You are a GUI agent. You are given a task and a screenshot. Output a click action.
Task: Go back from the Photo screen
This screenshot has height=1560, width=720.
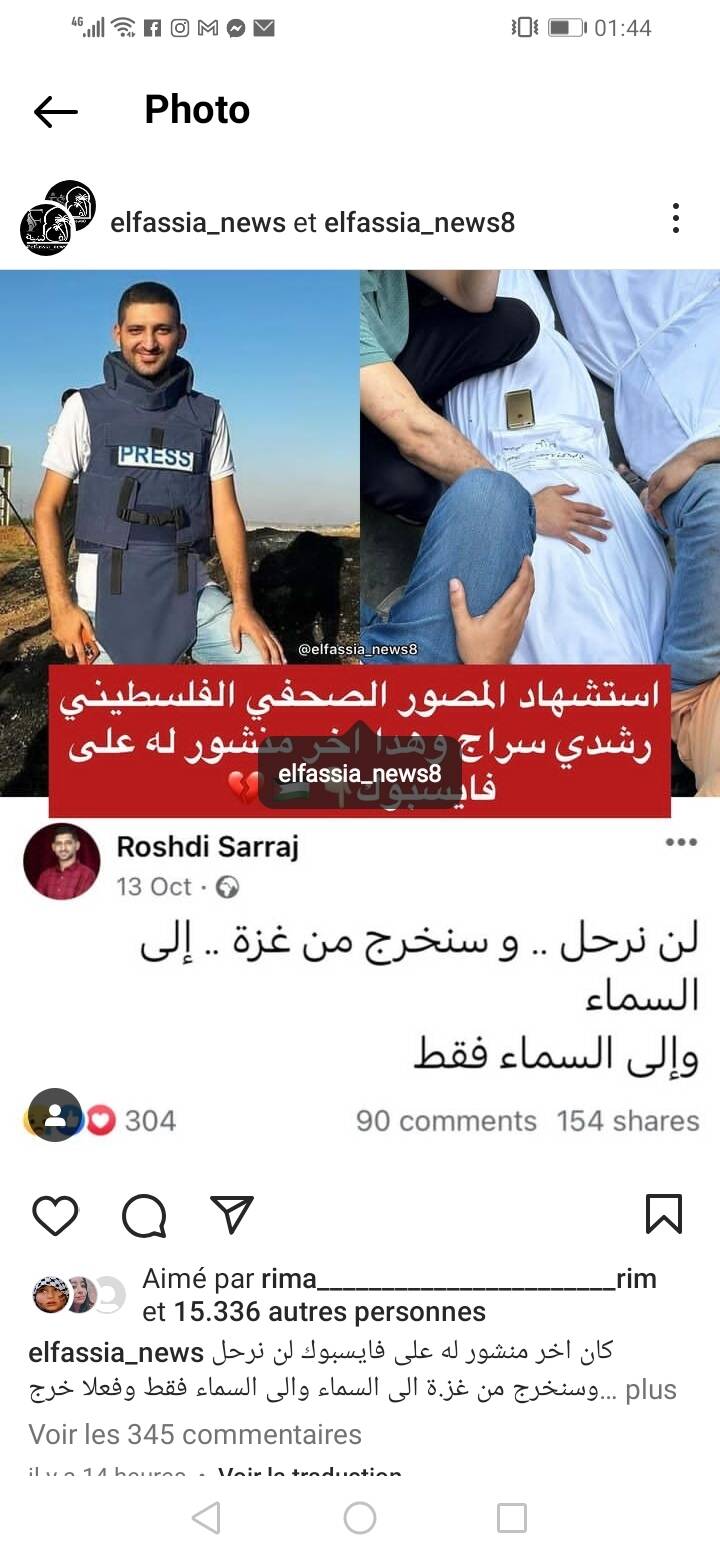[x=55, y=112]
